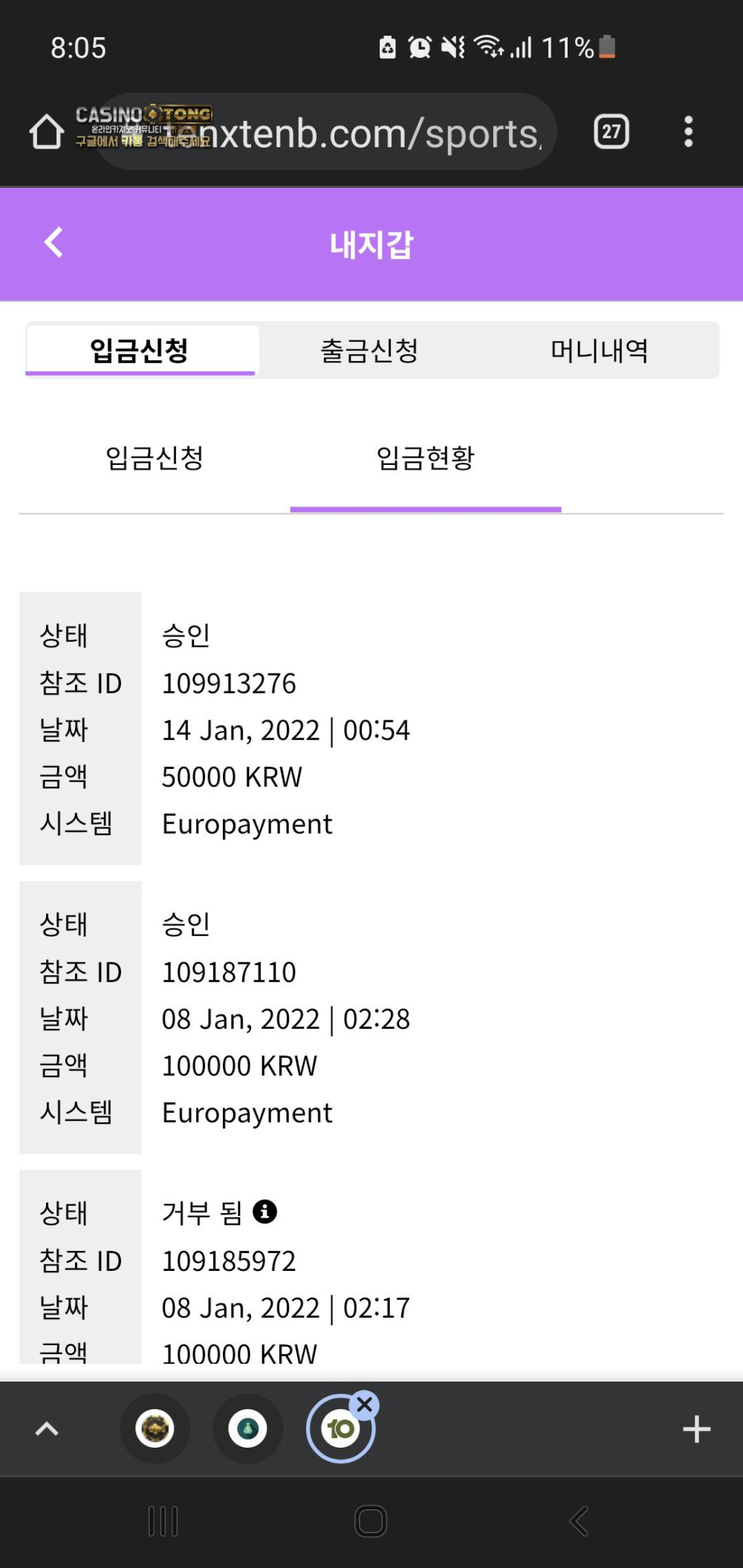Go back from the 내지갑 page

tap(53, 243)
